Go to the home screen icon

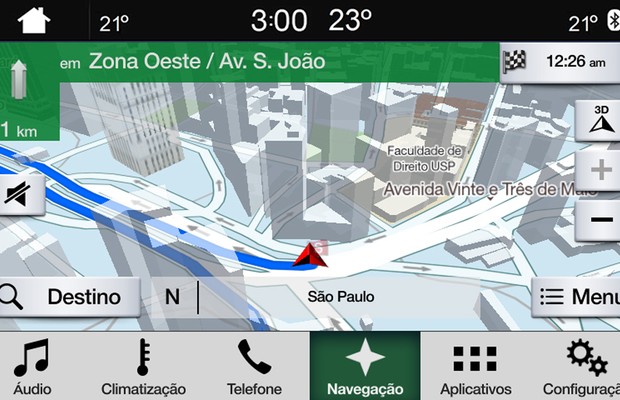(x=34, y=20)
